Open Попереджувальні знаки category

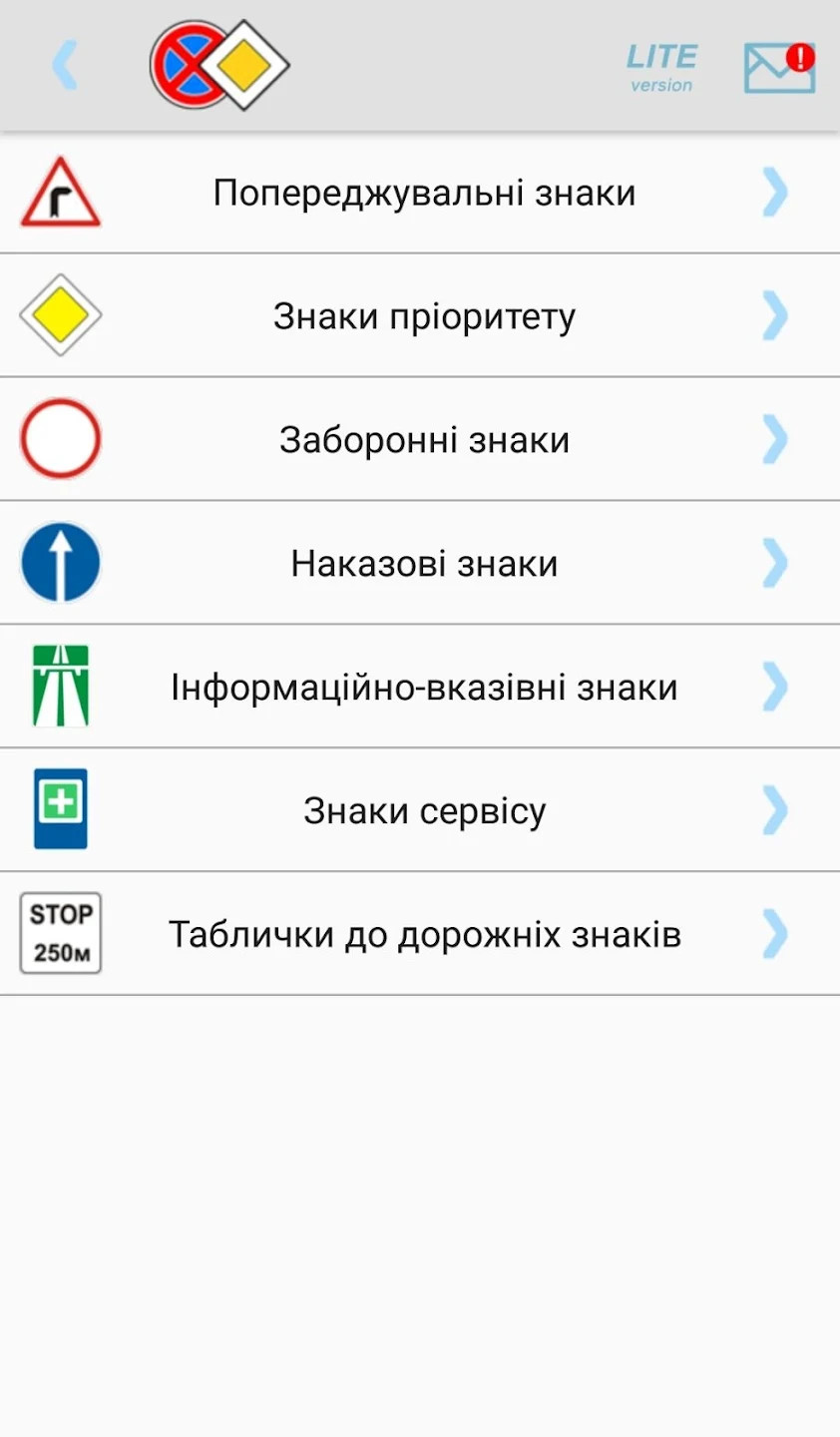tap(424, 193)
